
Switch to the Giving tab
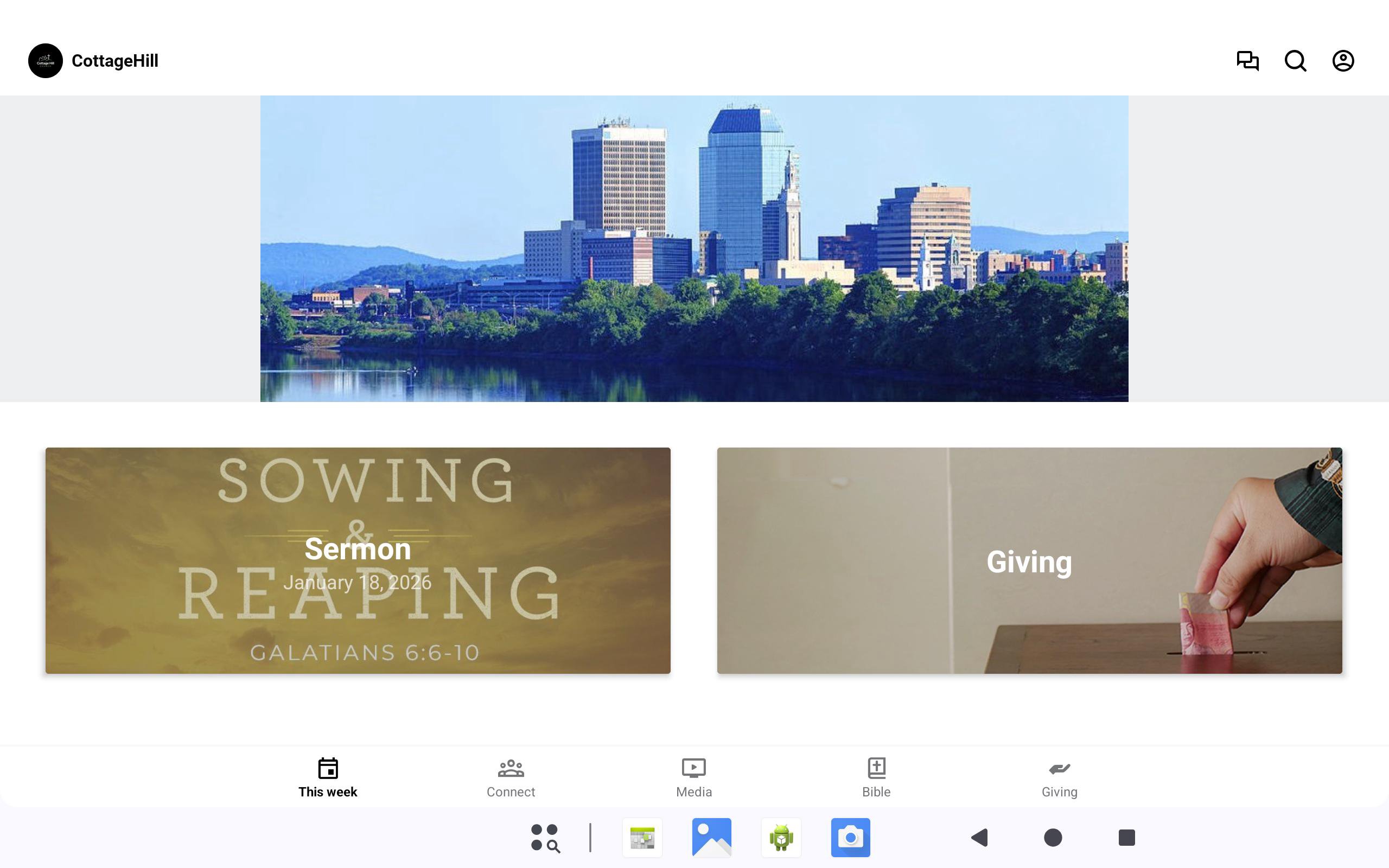(1059, 777)
